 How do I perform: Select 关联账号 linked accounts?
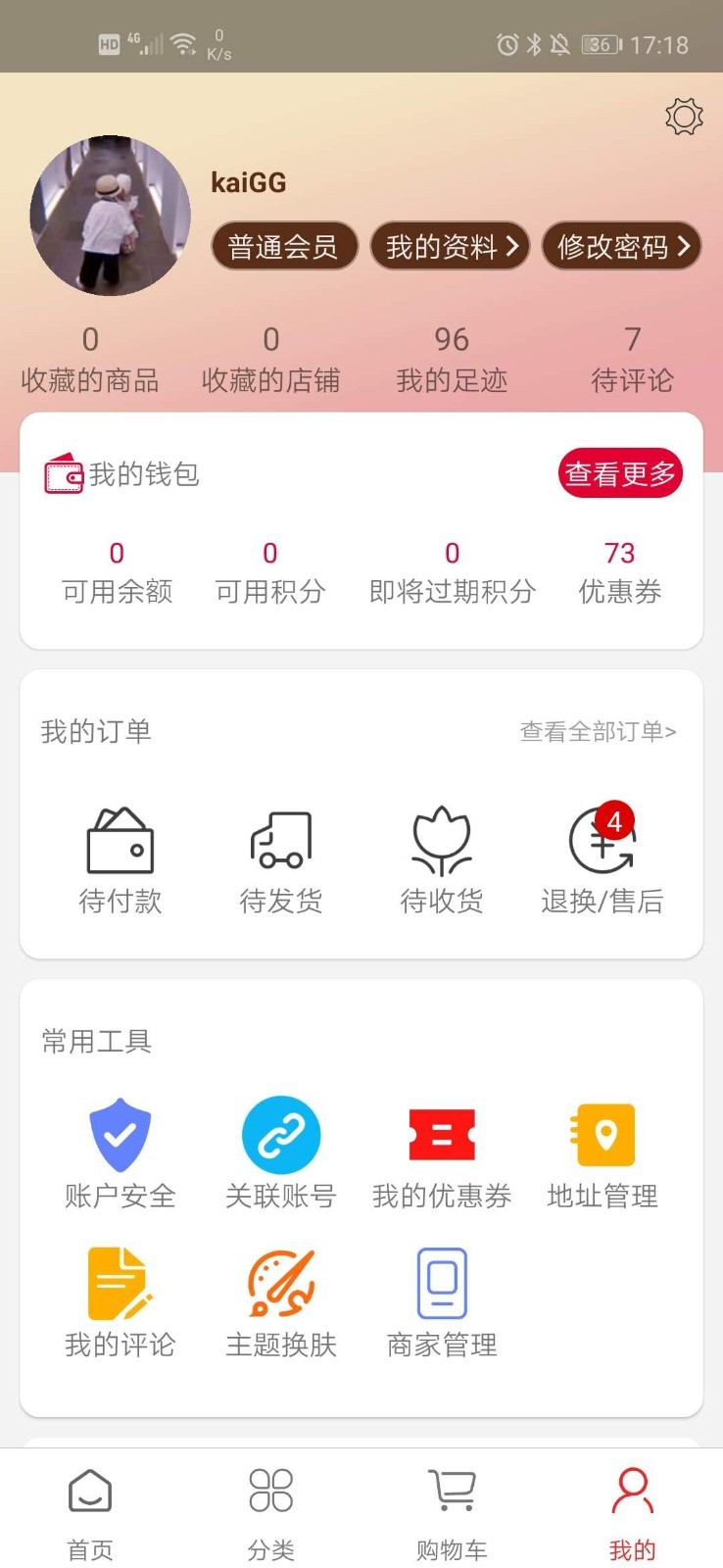[x=281, y=1153]
